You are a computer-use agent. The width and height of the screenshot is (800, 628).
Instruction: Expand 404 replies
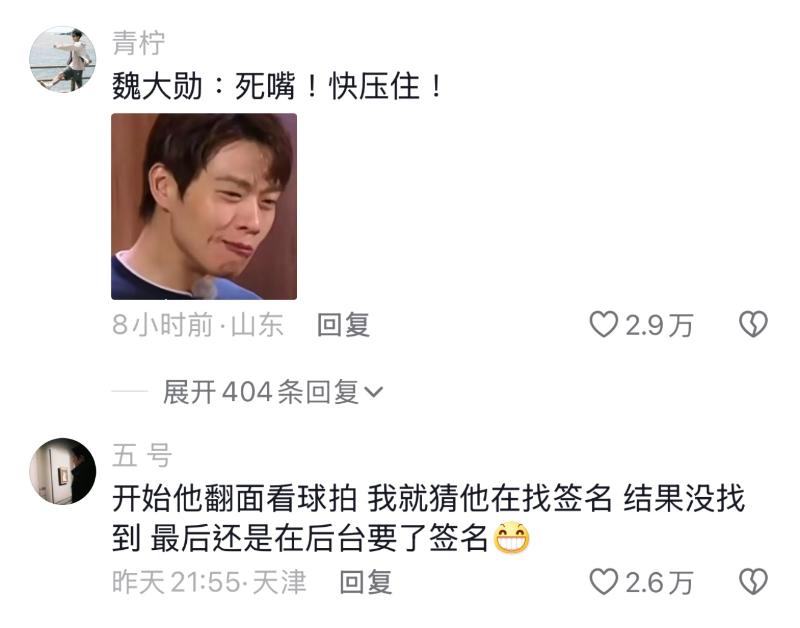click(x=272, y=393)
